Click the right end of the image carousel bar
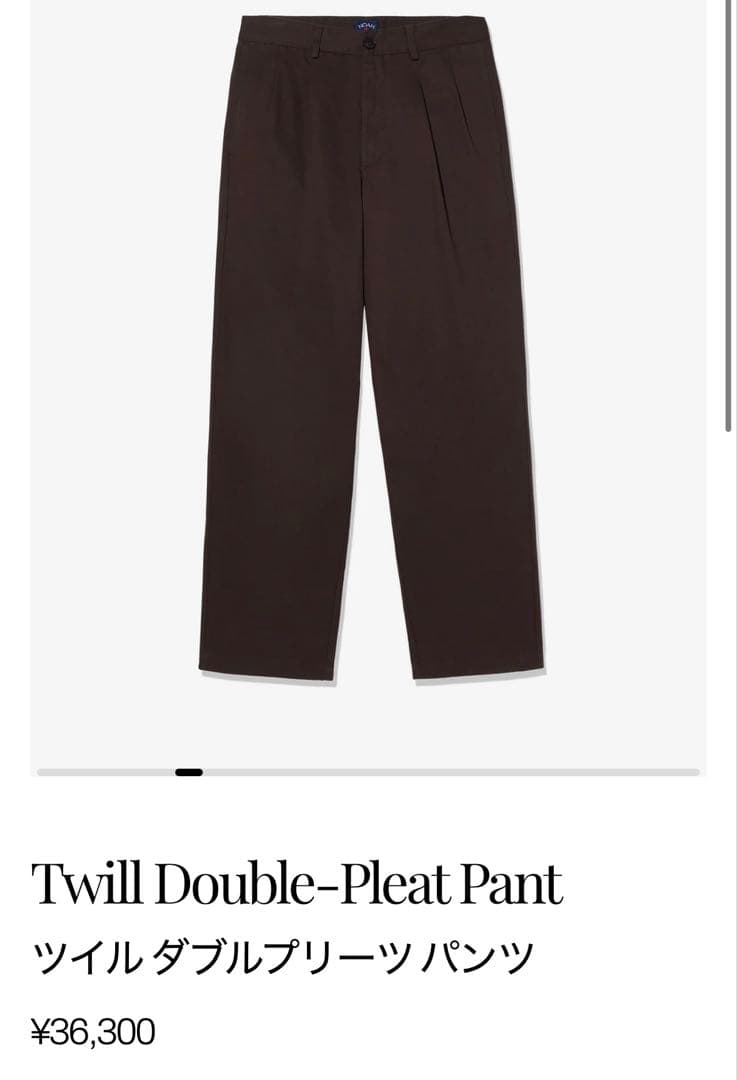 [700, 770]
